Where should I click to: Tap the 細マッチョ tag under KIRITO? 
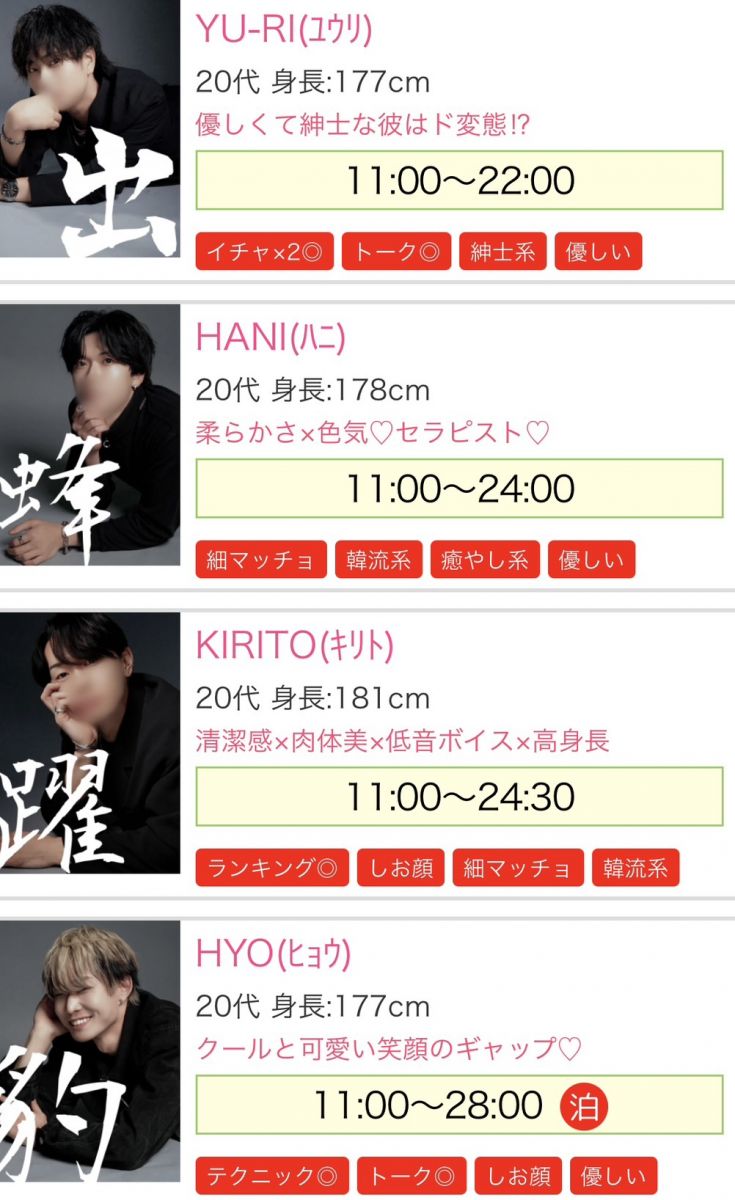518,868
